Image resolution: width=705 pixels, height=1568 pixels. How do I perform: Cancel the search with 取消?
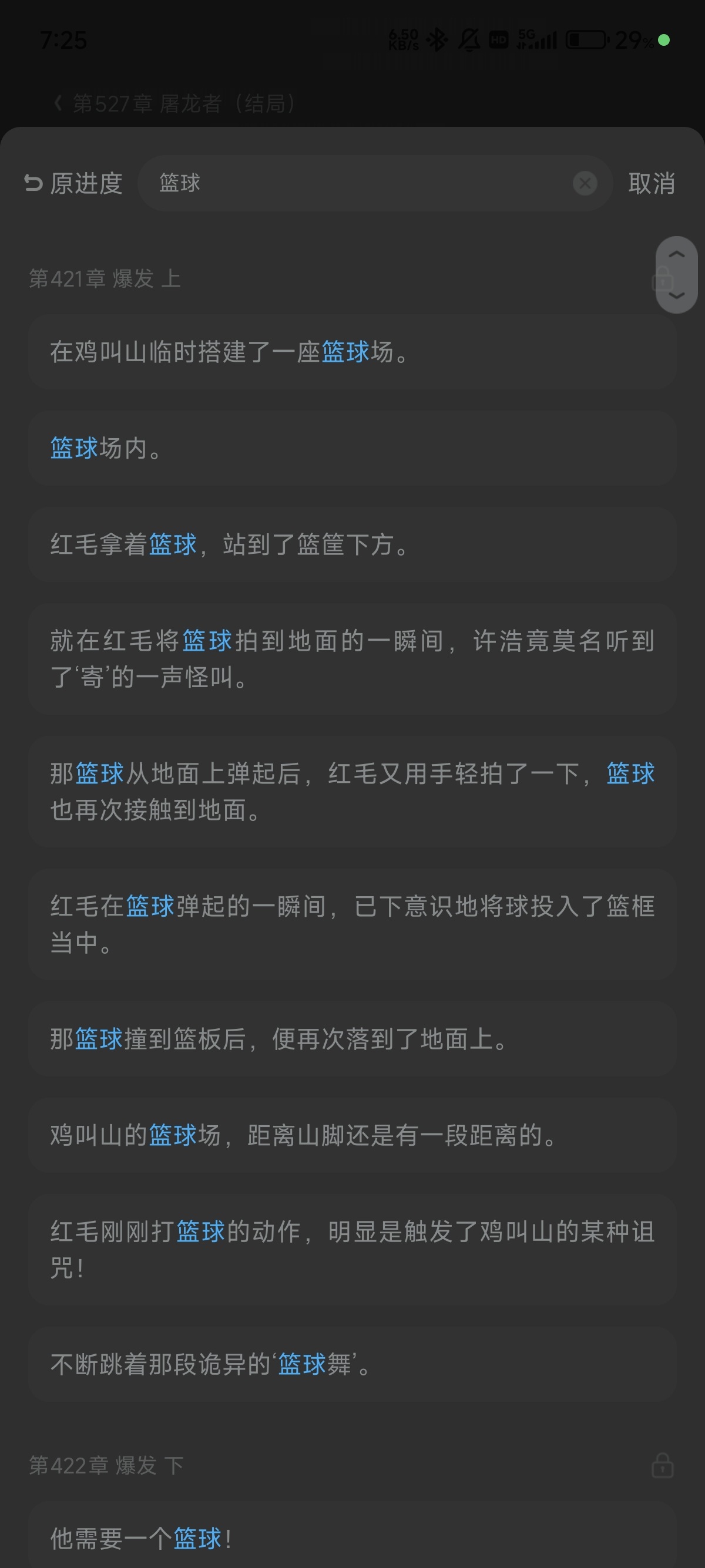pos(652,183)
